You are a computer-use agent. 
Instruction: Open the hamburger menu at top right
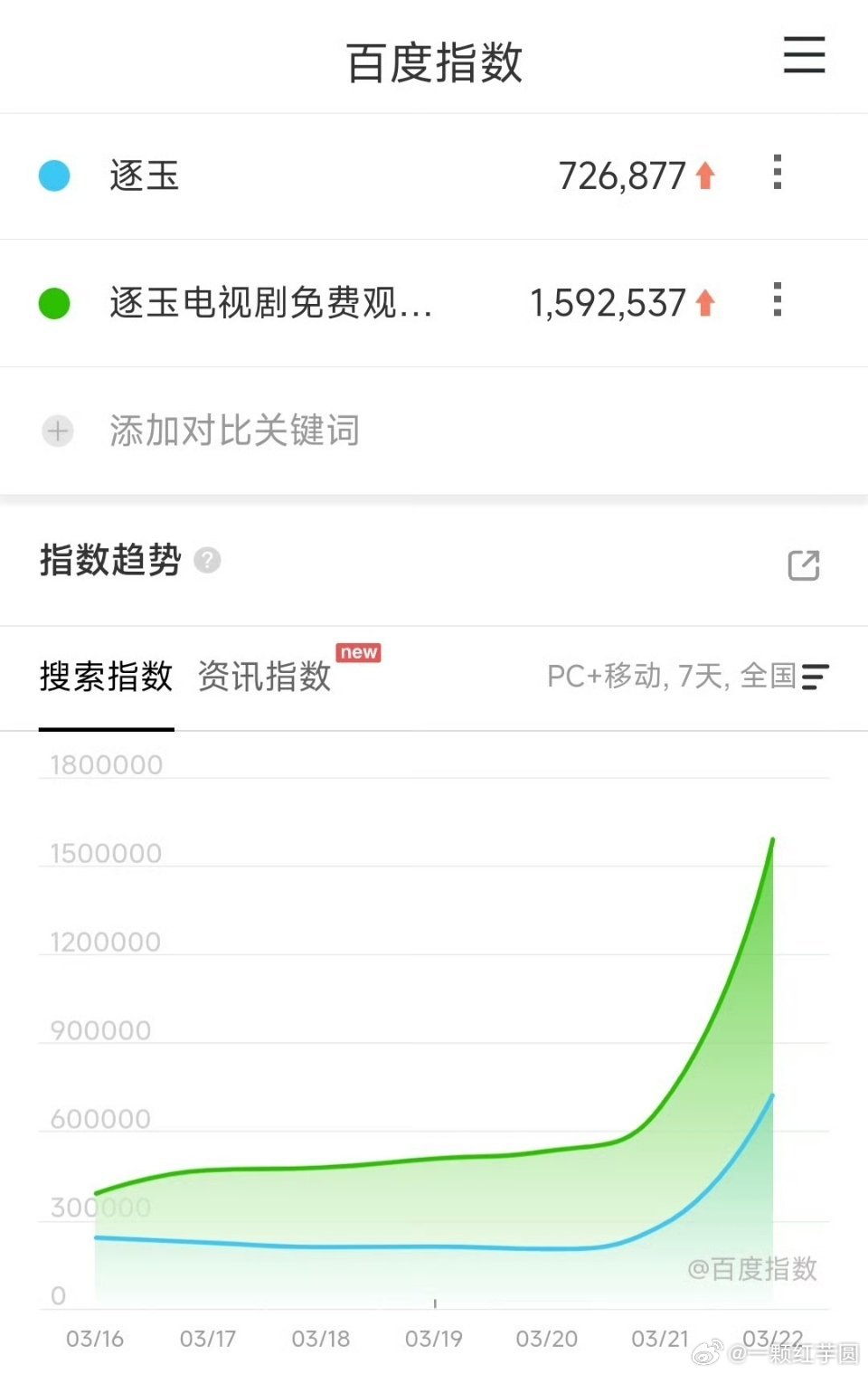pos(803,56)
